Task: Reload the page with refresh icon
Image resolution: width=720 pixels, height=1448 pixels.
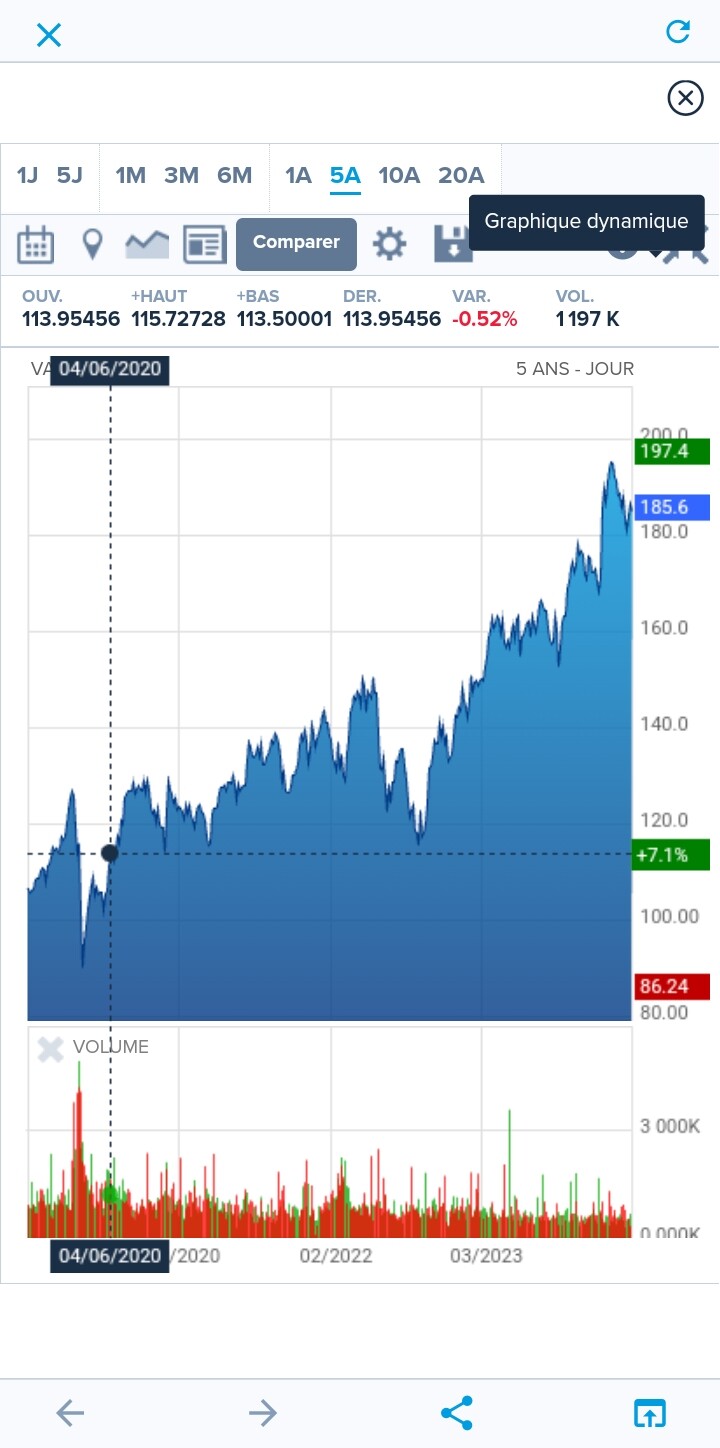Action: coord(678,32)
